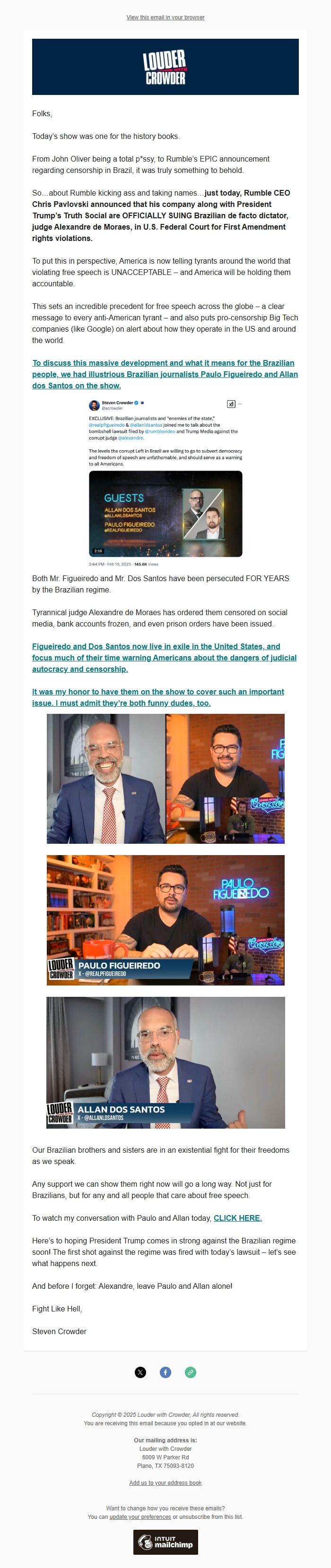Open the Facebook social icon
This screenshot has width=331, height=1568.
click(x=165, y=1372)
